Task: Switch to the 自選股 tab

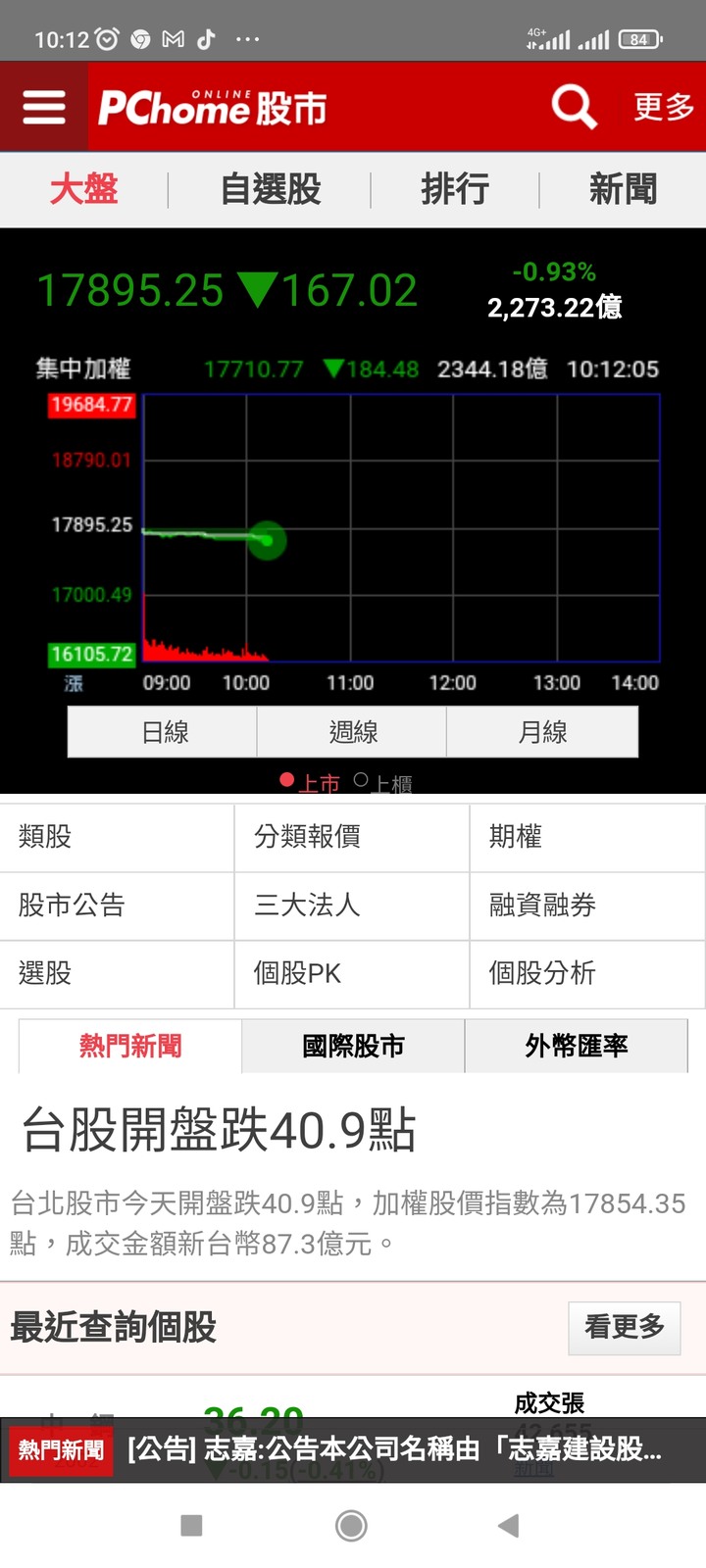Action: pos(271,189)
